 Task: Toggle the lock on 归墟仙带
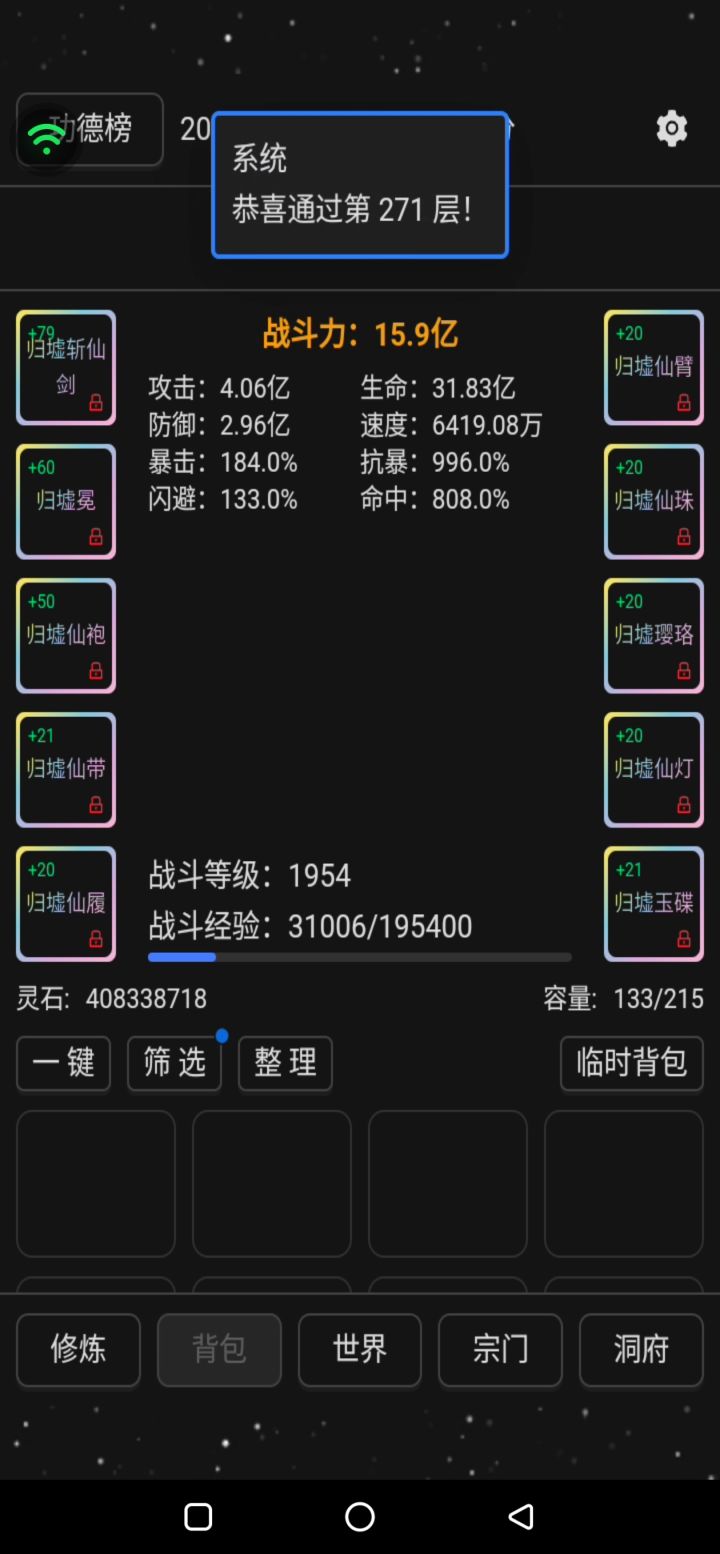(95, 804)
